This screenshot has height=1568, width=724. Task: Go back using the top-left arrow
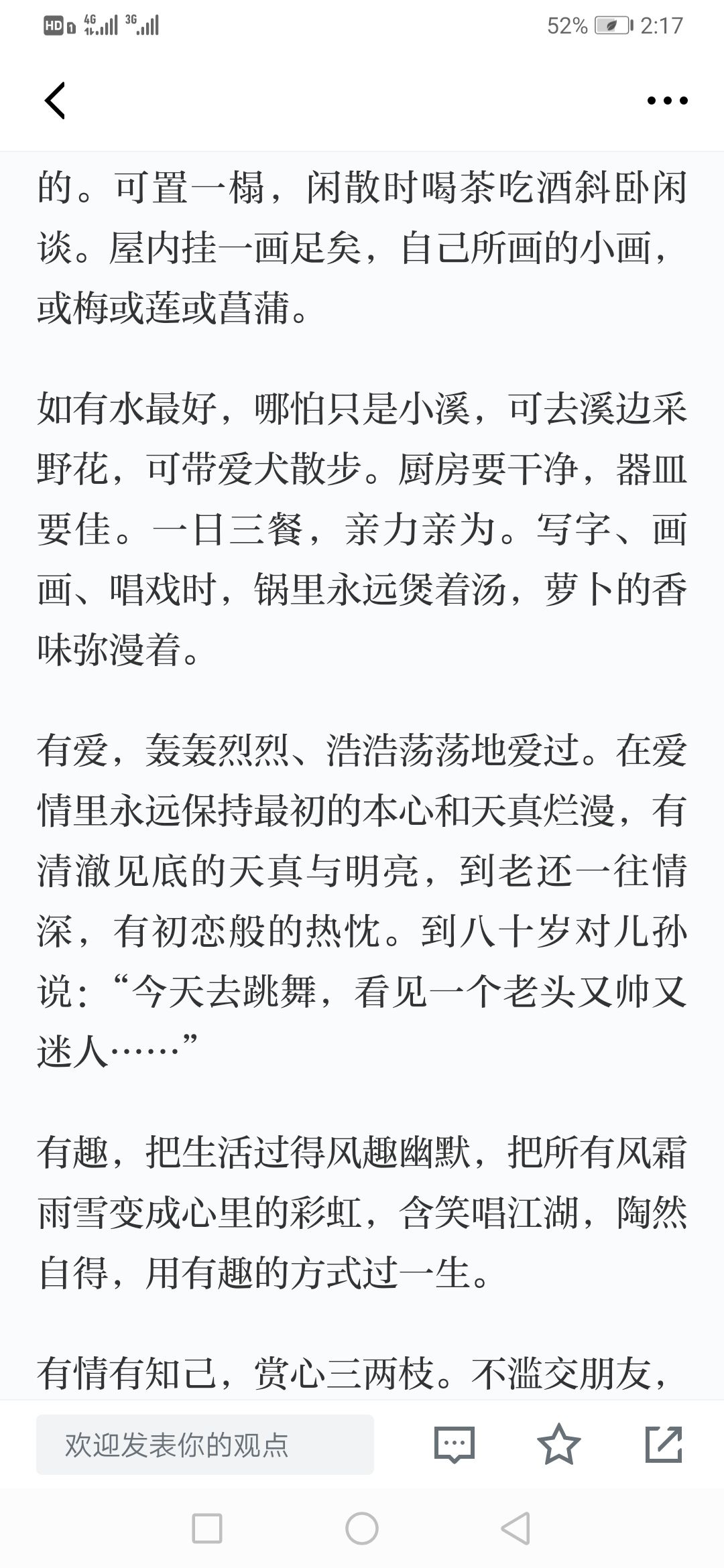(x=55, y=101)
